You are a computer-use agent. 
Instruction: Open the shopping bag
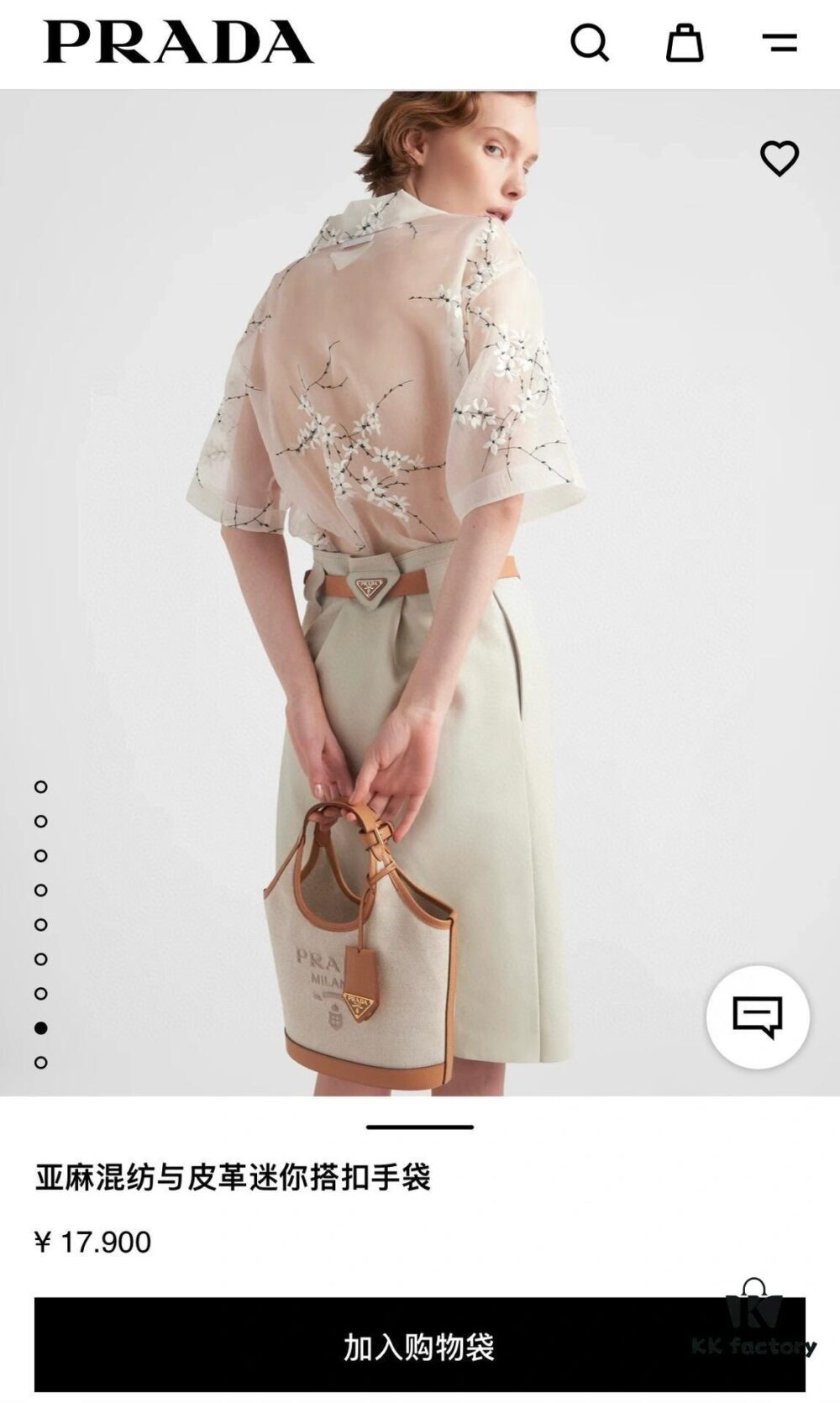click(x=685, y=42)
